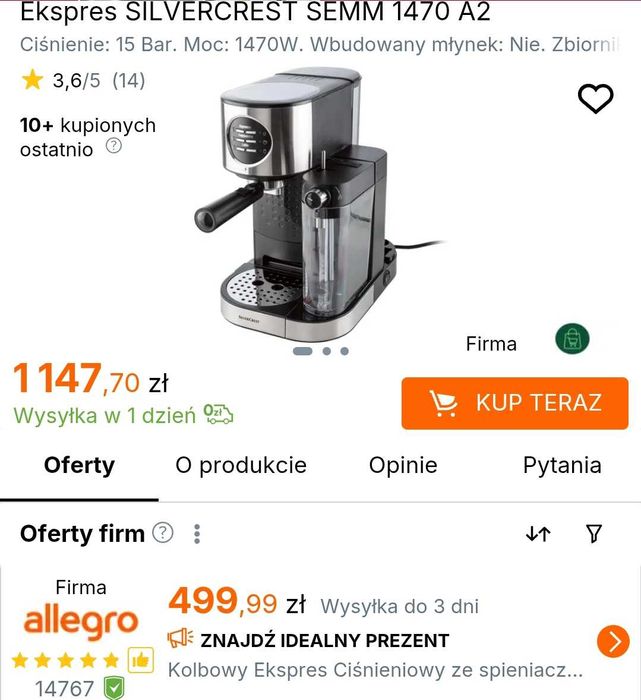Add product to favorites with heart icon
Screen dimensions: 641x700
596,98
